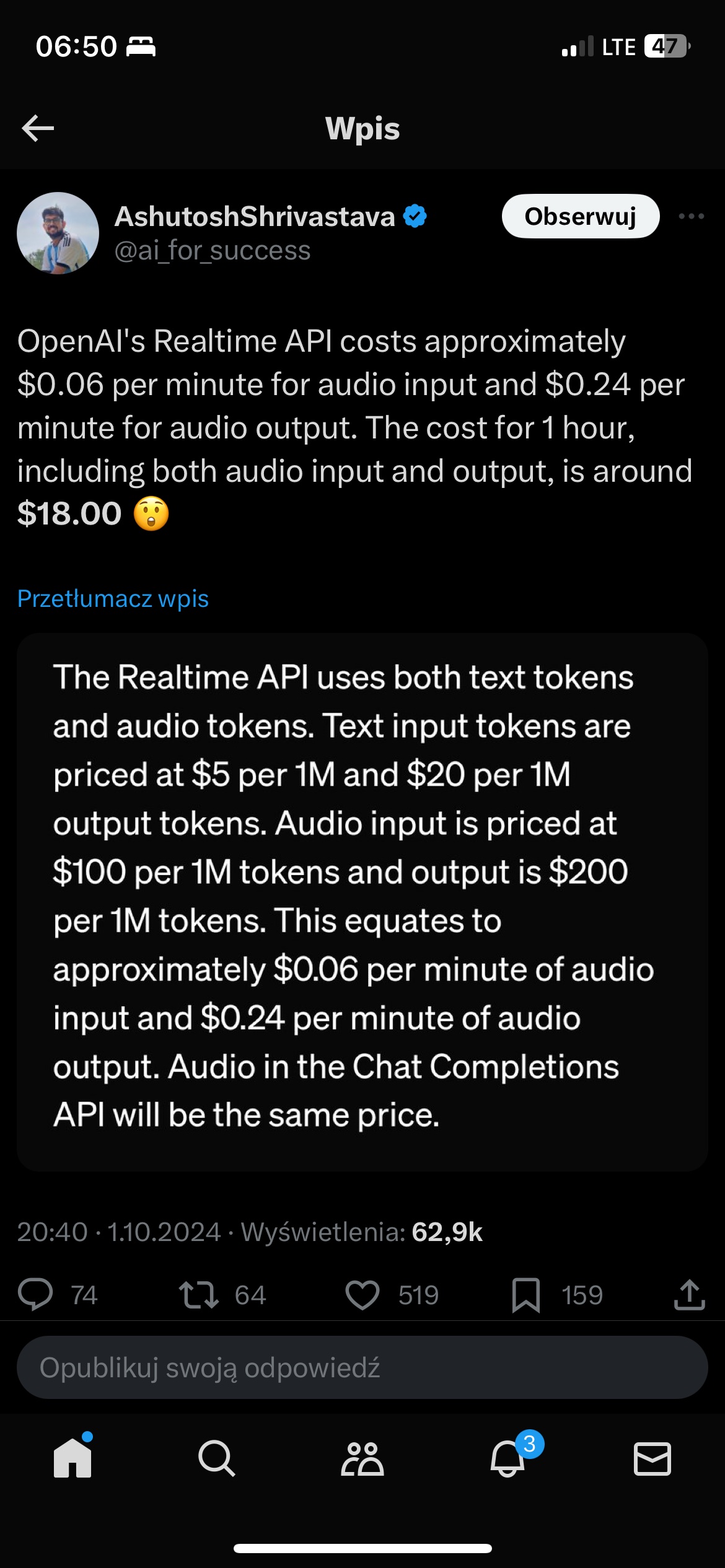Go back using the arrow icon

[x=38, y=128]
